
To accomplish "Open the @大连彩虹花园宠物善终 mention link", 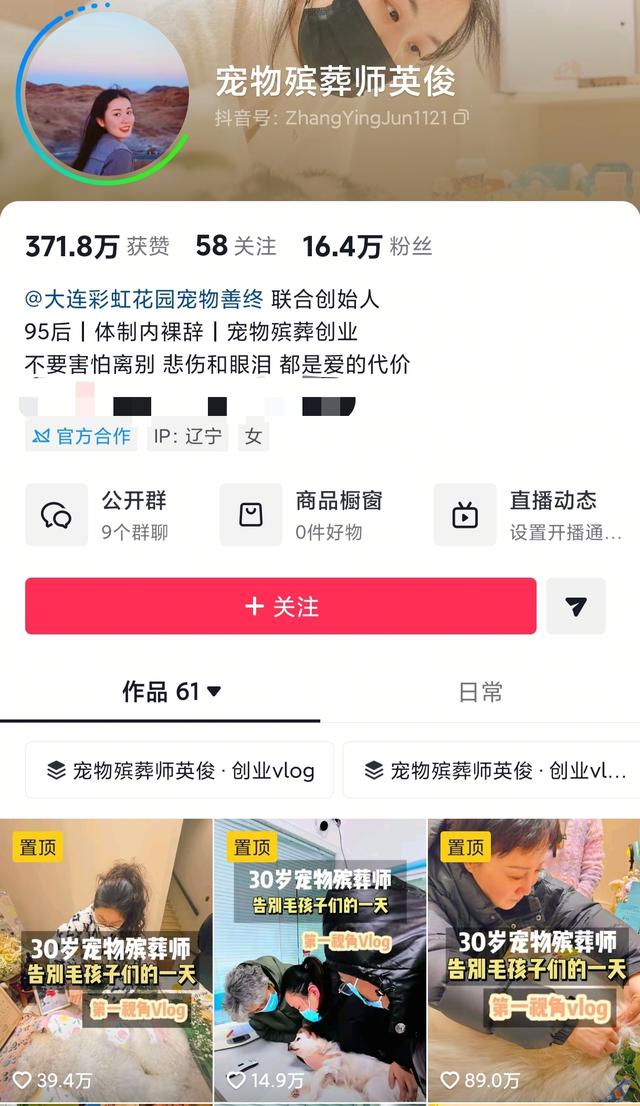I will [145, 299].
